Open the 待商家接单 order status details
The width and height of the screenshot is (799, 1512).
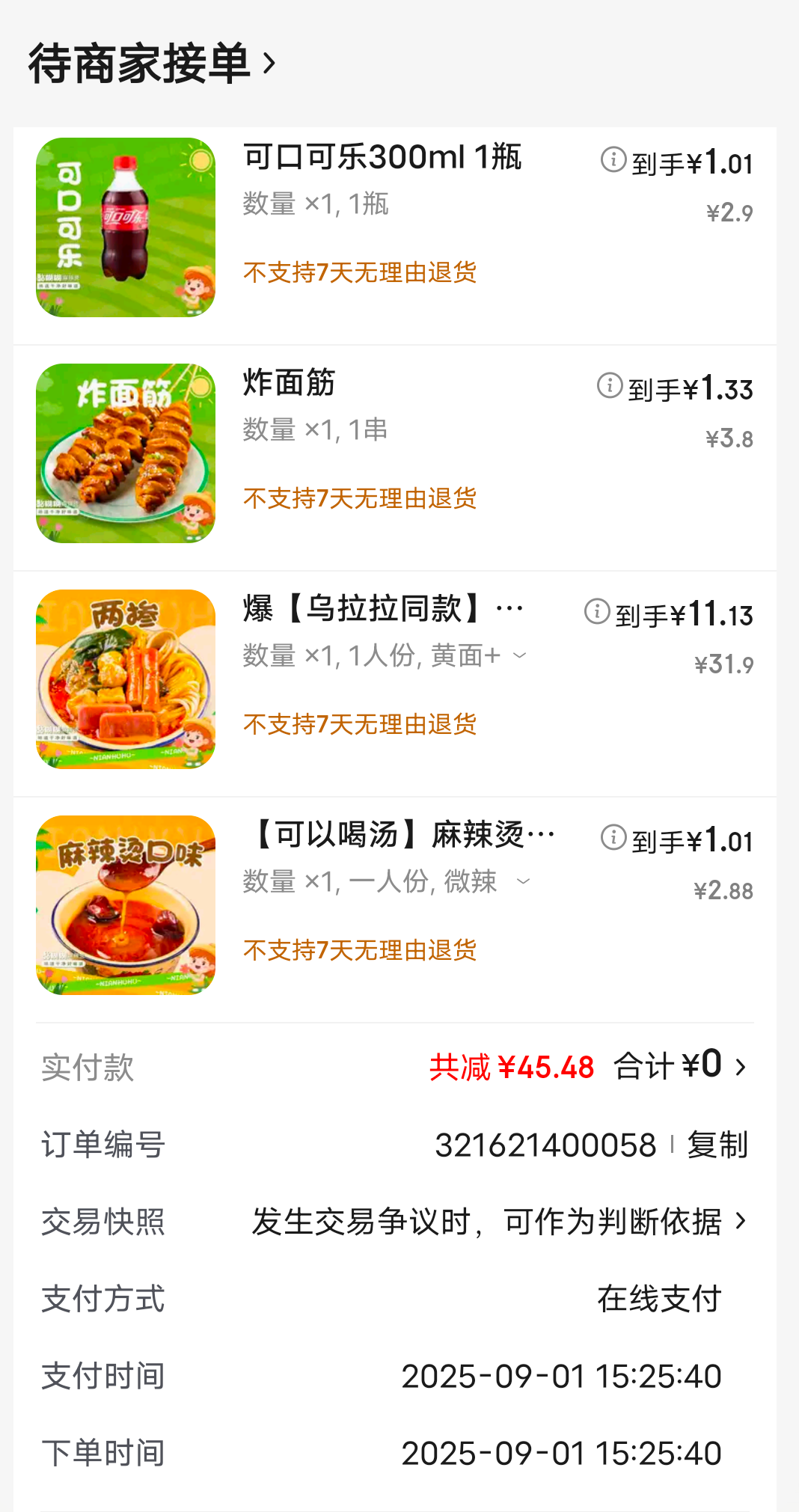153,64
